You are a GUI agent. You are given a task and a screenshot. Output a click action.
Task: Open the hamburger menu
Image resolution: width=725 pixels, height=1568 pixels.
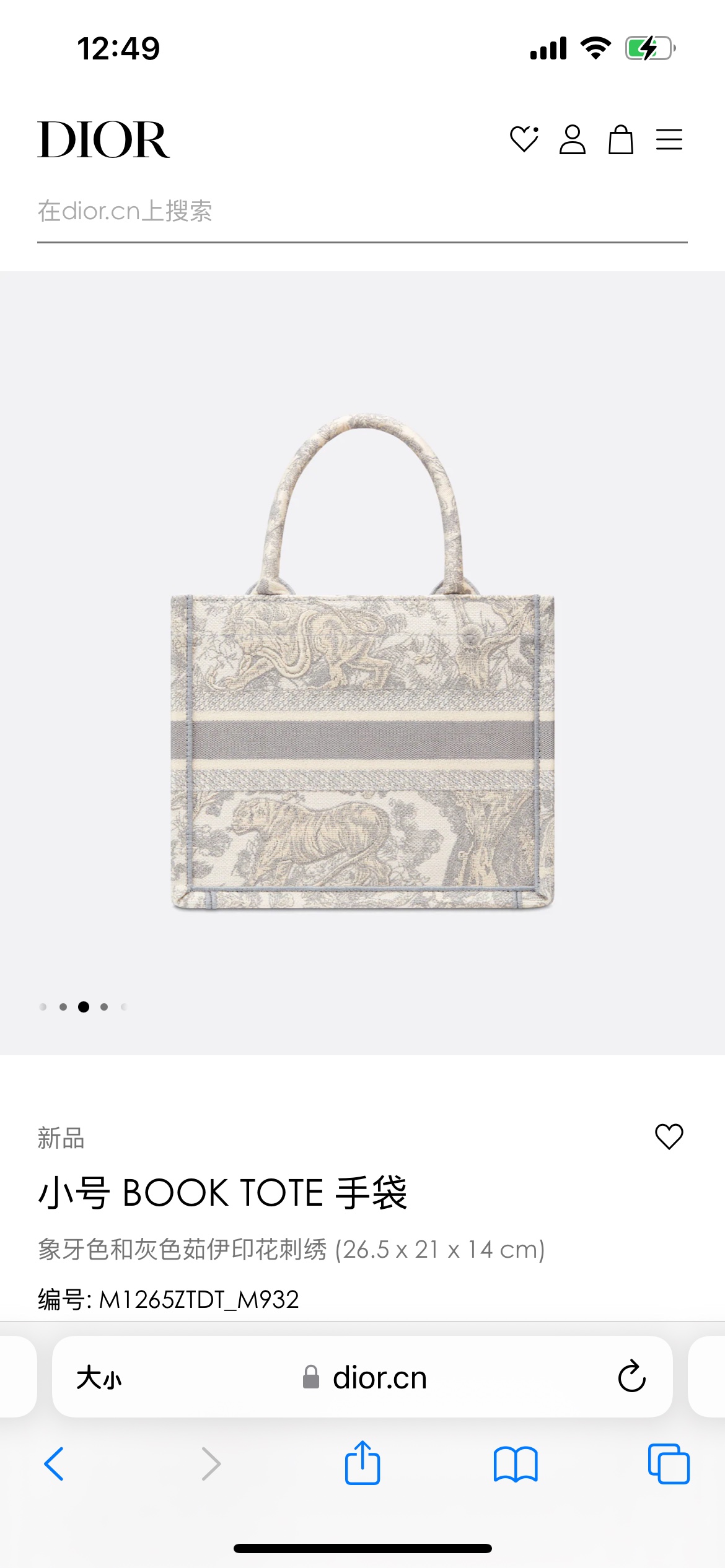click(669, 139)
